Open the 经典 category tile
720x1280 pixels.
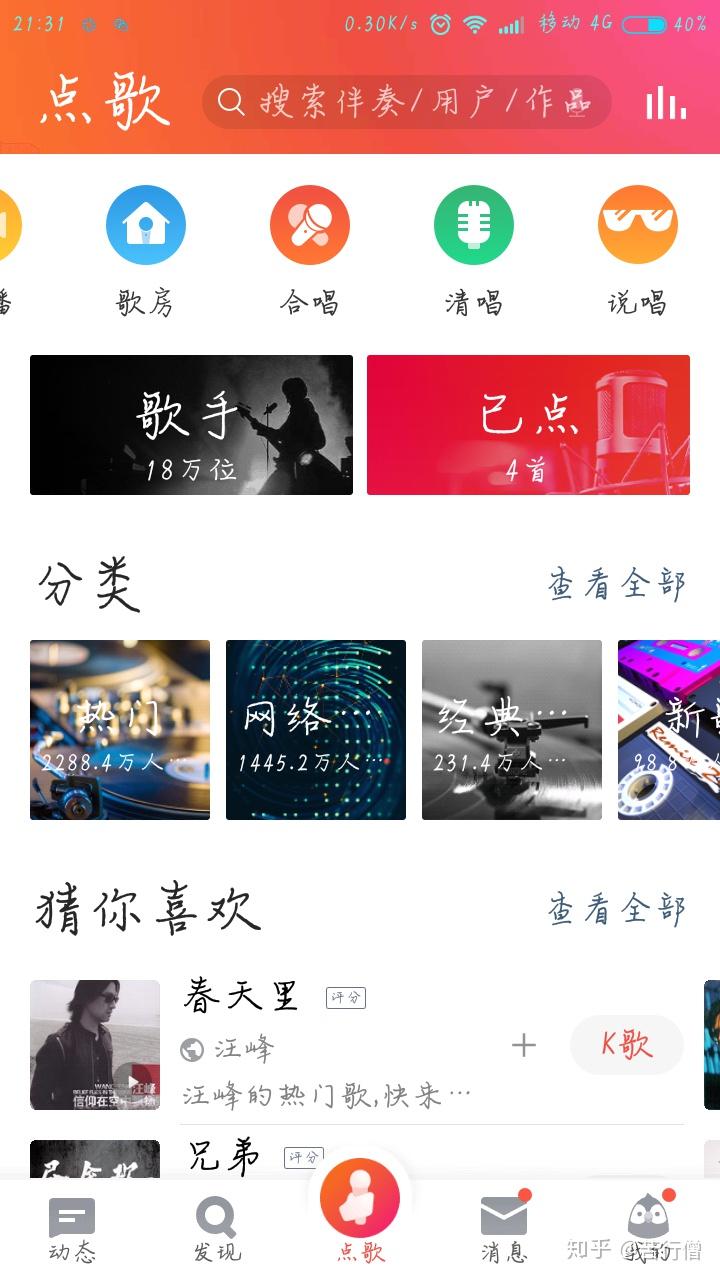[x=512, y=730]
